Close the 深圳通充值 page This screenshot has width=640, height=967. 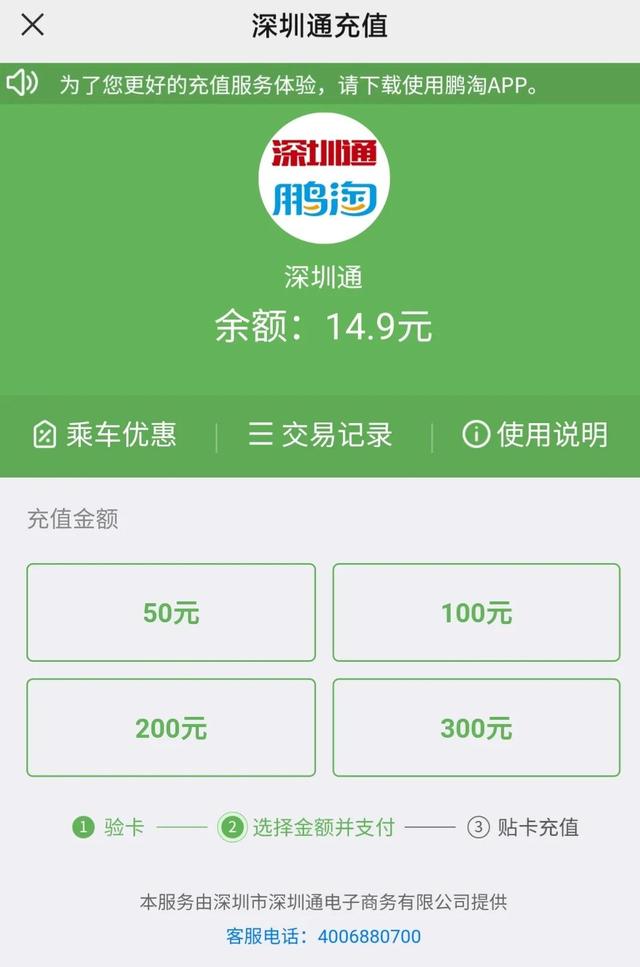pyautogui.click(x=32, y=25)
